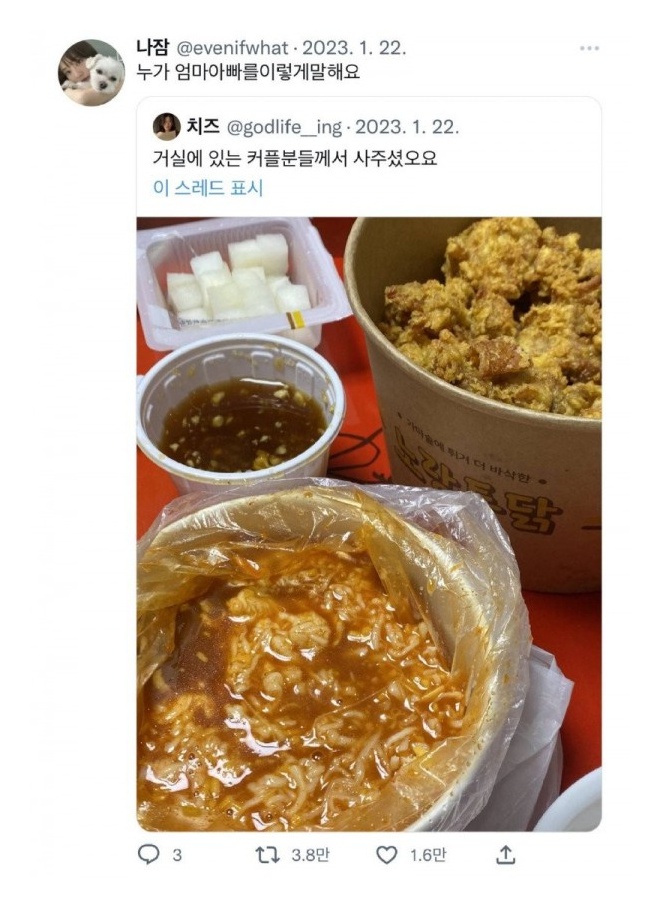Share the tweet
660x908 pixels.
click(x=506, y=855)
